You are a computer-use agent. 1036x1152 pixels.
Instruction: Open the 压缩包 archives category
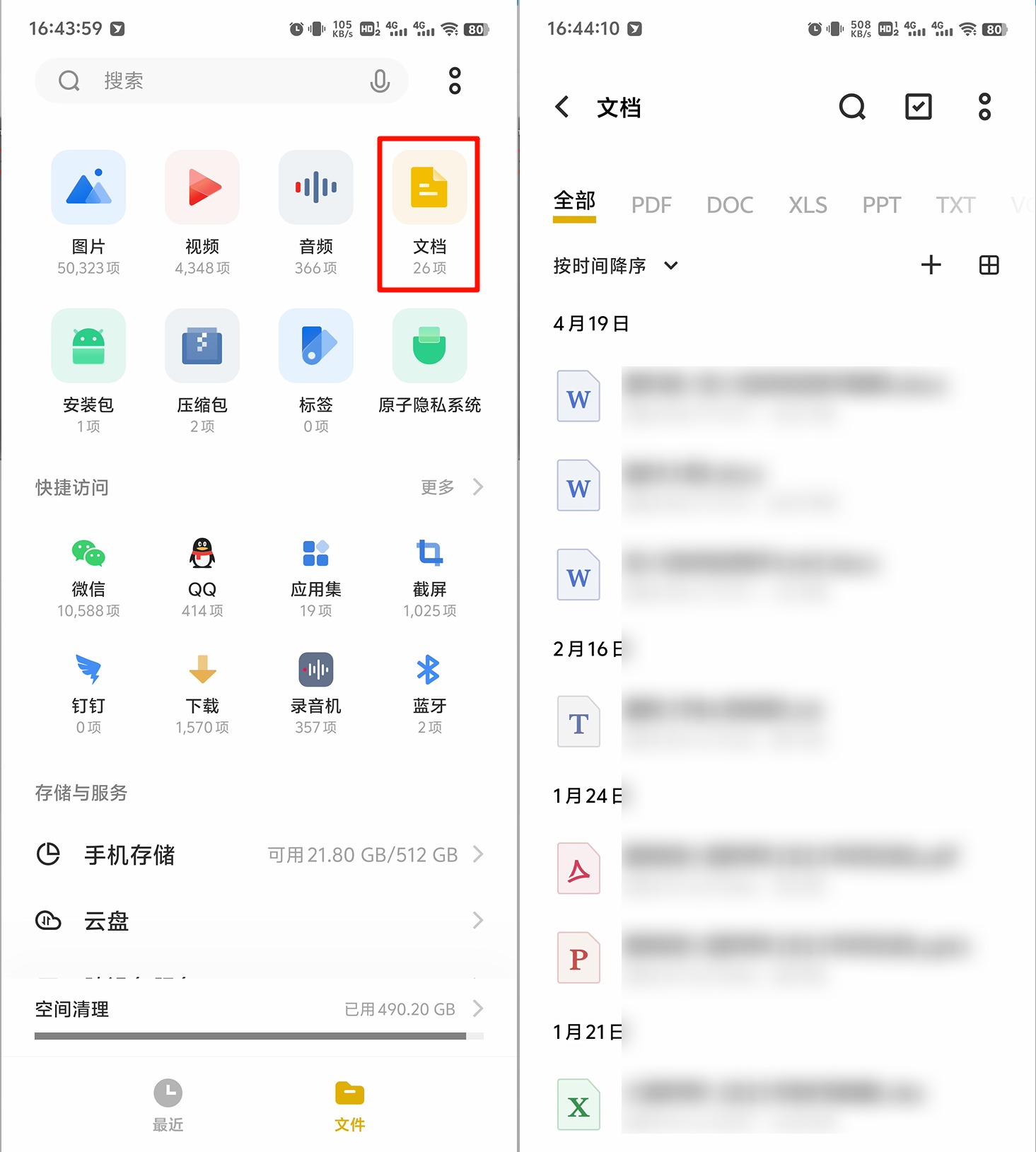click(202, 370)
